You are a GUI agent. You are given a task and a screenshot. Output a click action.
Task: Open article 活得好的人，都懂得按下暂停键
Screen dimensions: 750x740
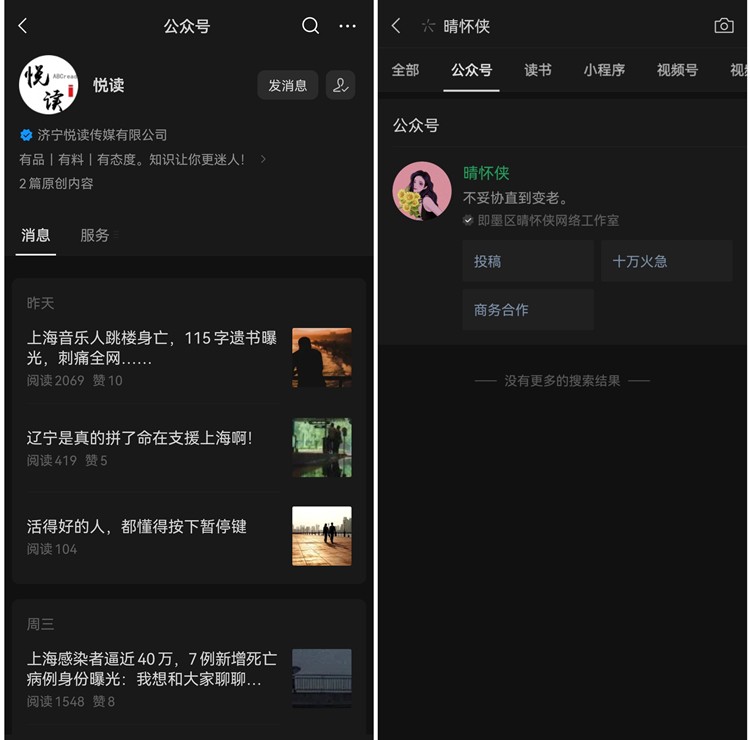pos(137,526)
